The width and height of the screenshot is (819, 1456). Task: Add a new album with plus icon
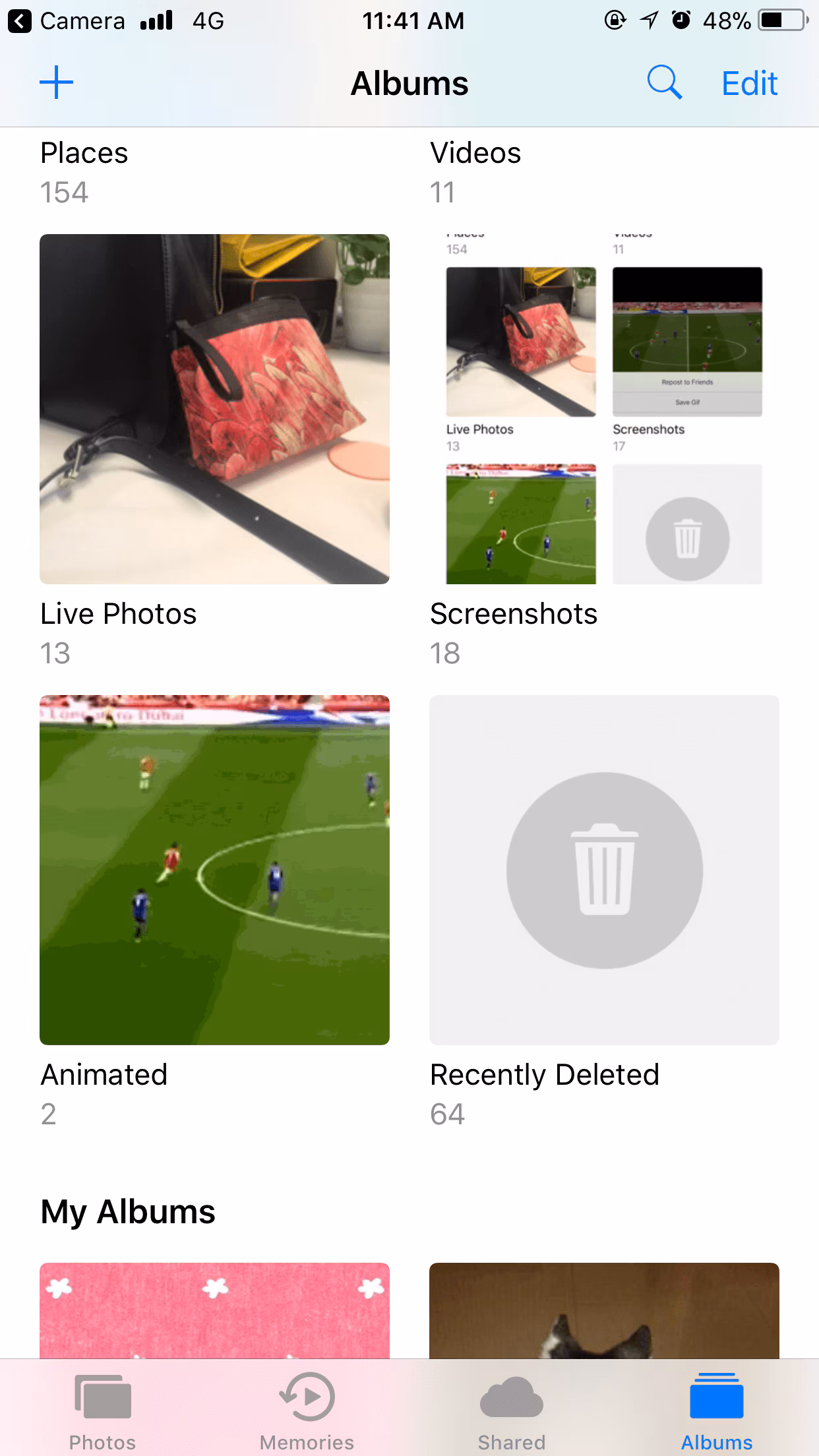[x=57, y=83]
